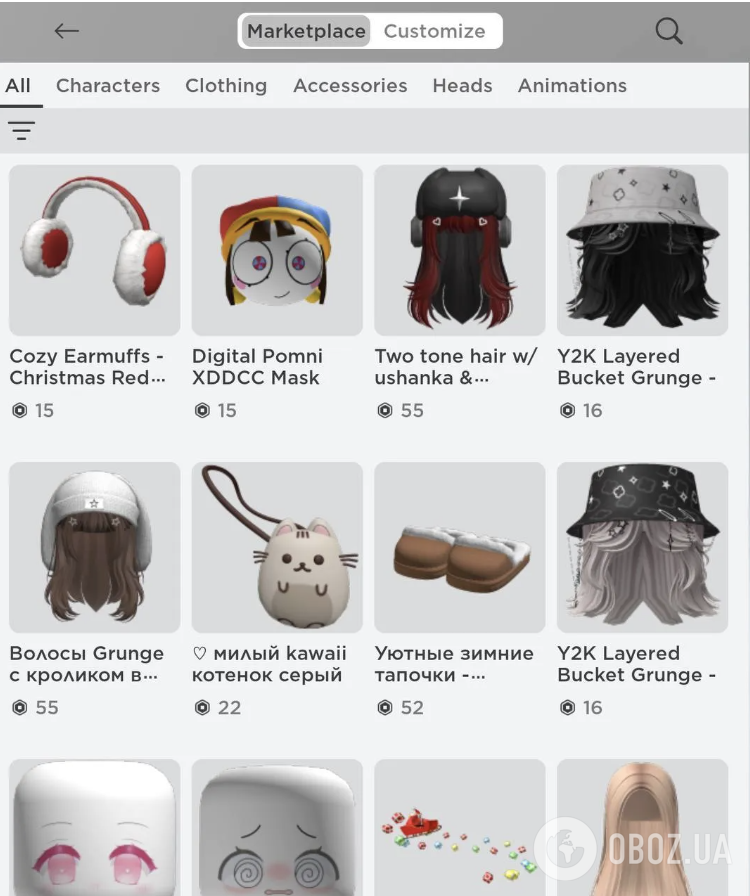View Уютные зимние тапочки item

click(460, 547)
